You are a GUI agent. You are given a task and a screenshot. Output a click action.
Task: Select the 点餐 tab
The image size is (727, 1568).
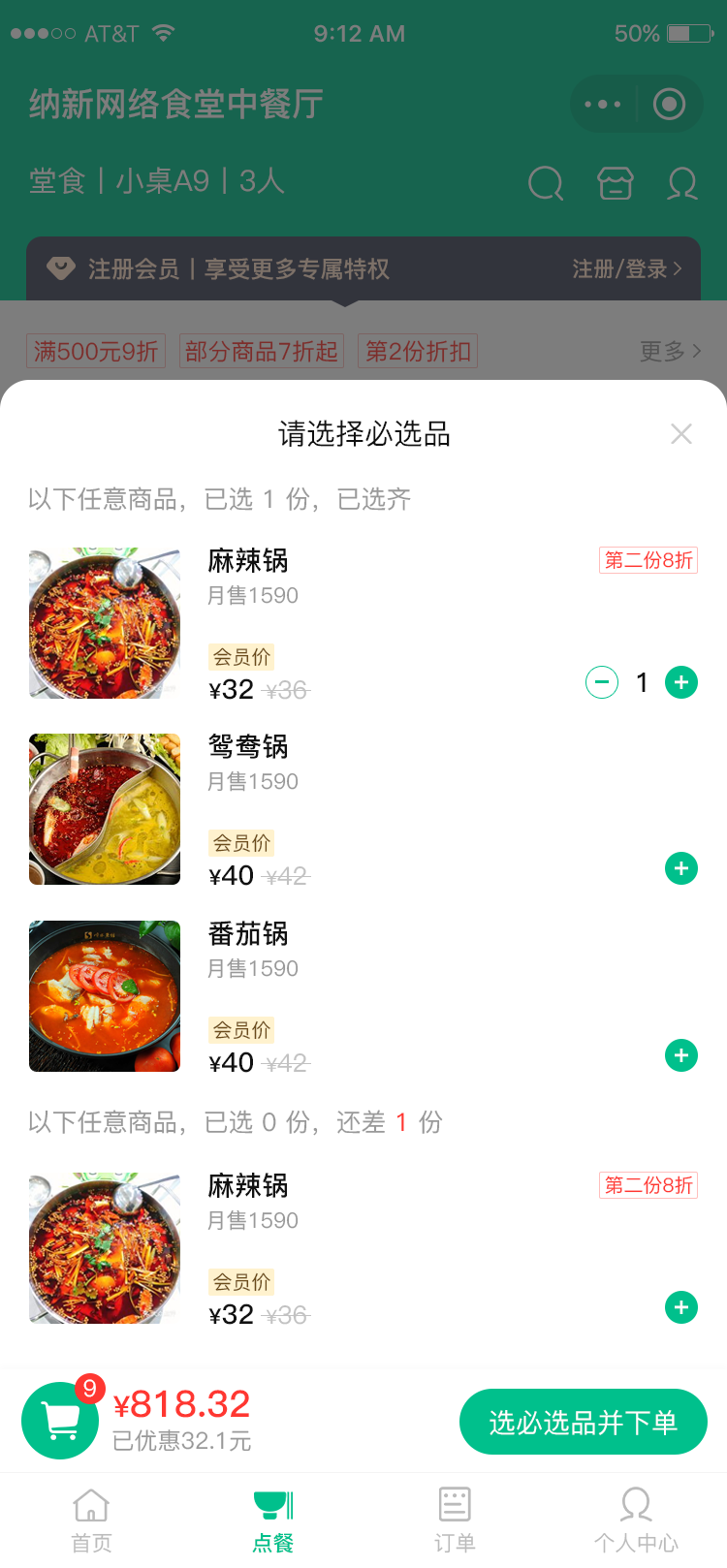point(273,1520)
